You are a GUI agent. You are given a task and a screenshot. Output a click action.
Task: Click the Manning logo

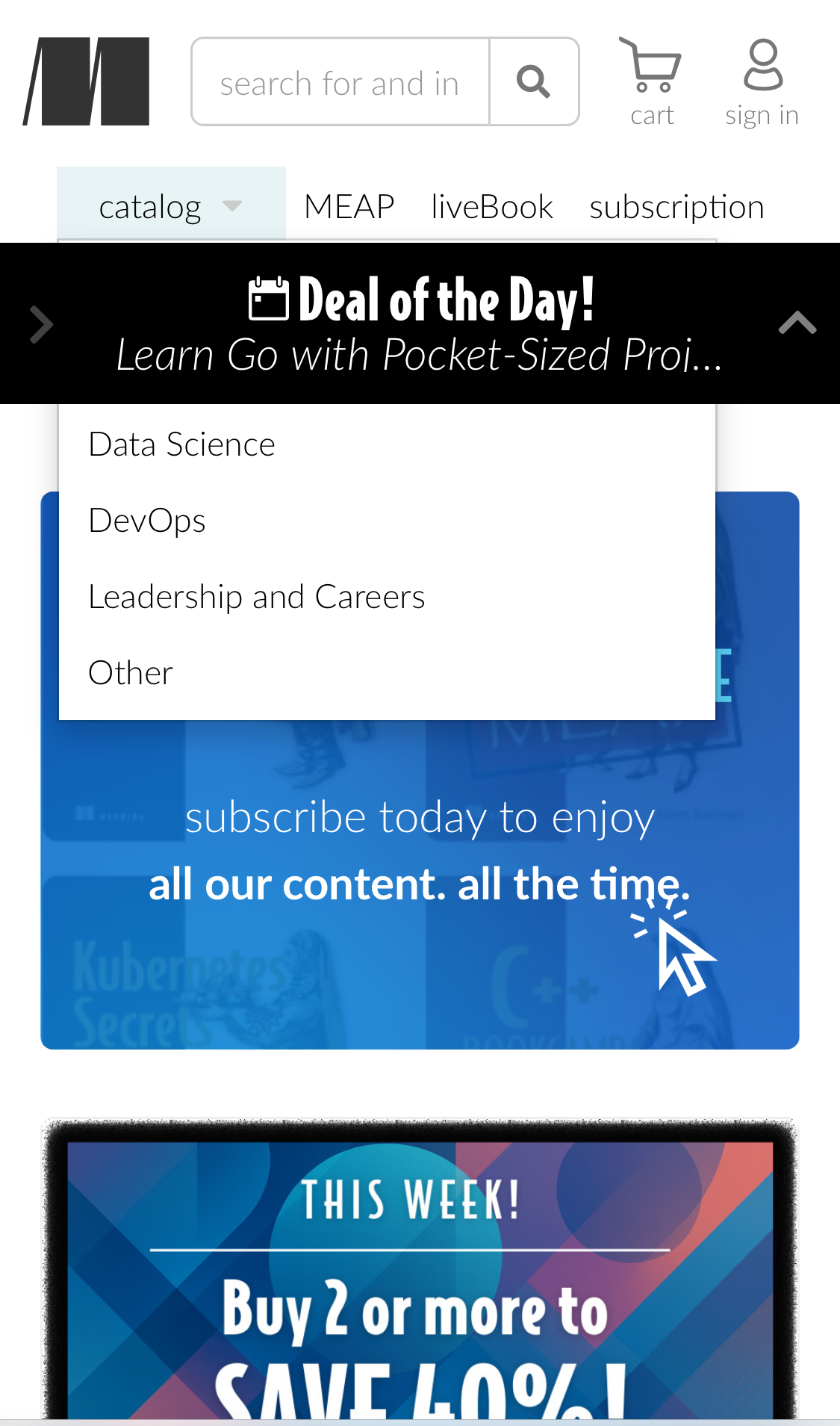86,82
